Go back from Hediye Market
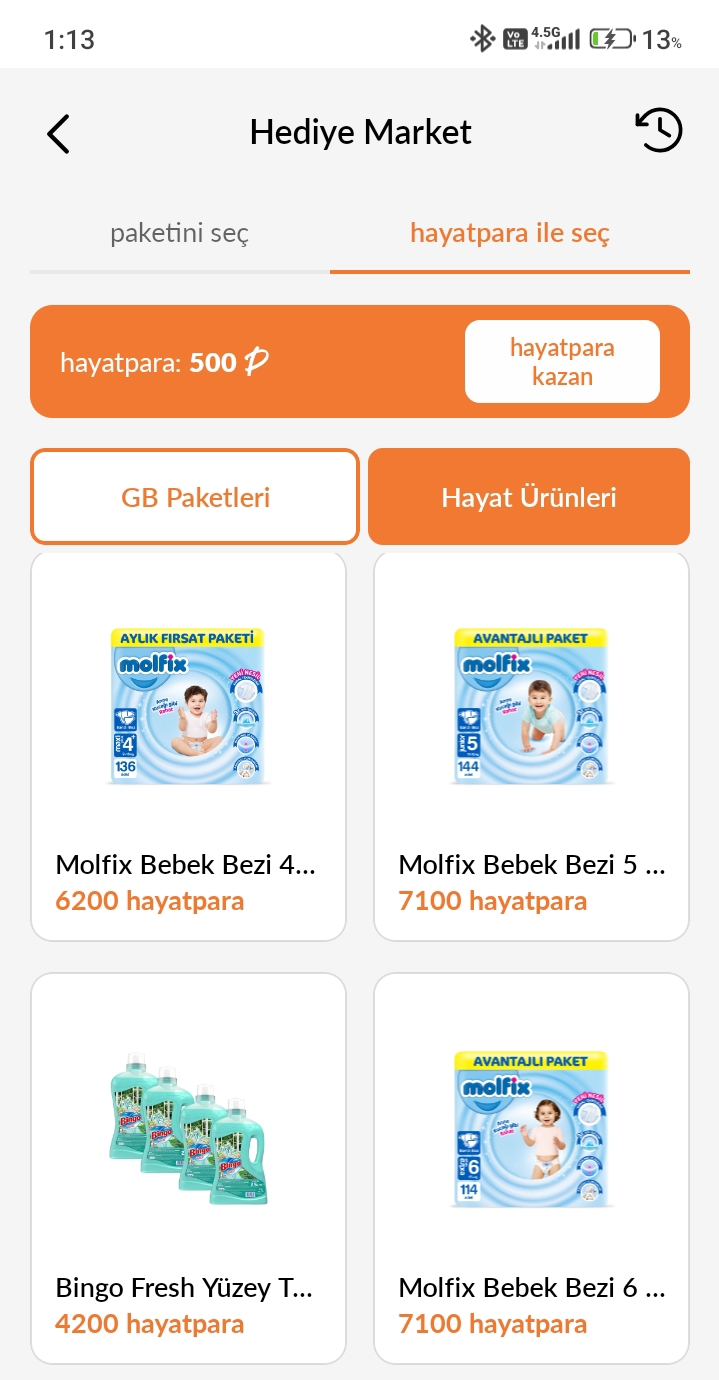 (x=58, y=133)
